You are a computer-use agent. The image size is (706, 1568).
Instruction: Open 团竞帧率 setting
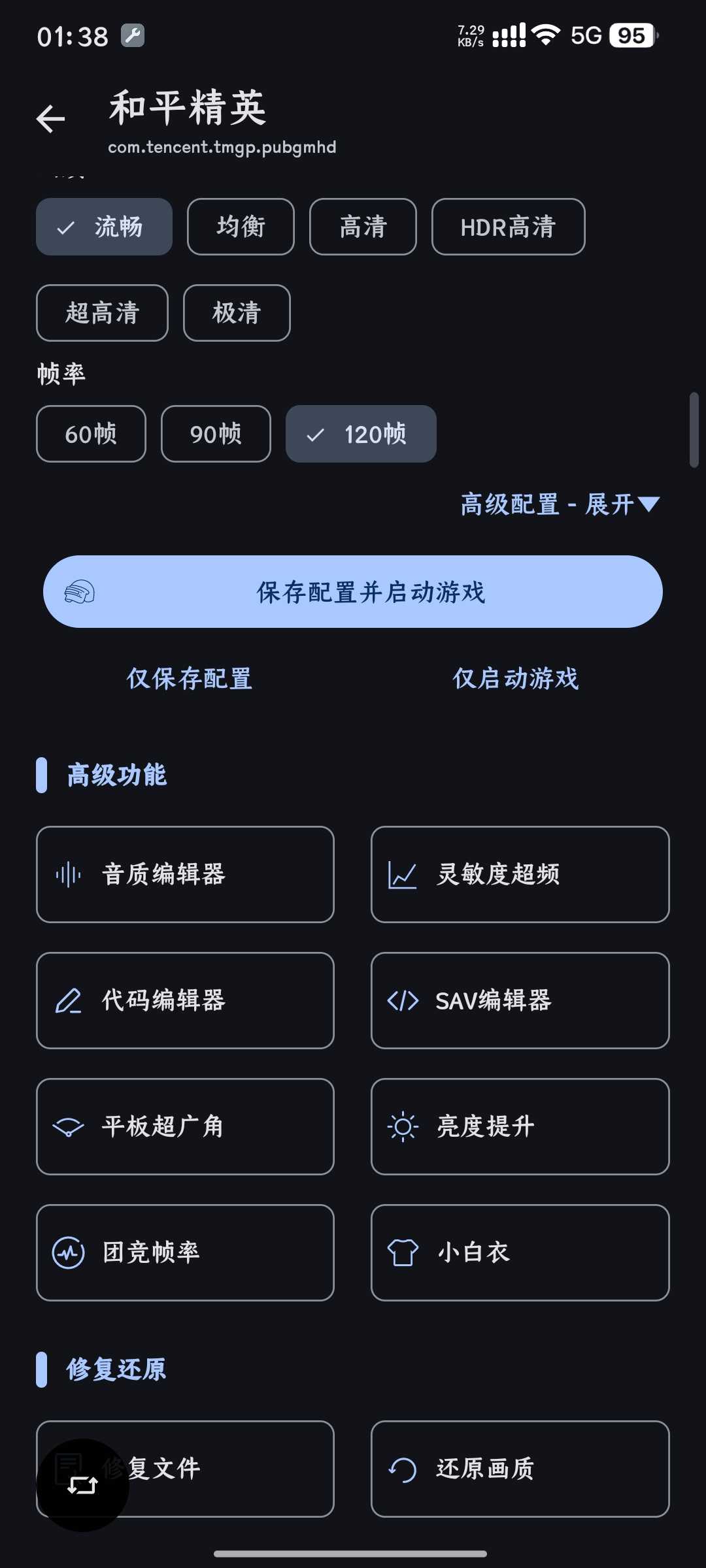(185, 1252)
